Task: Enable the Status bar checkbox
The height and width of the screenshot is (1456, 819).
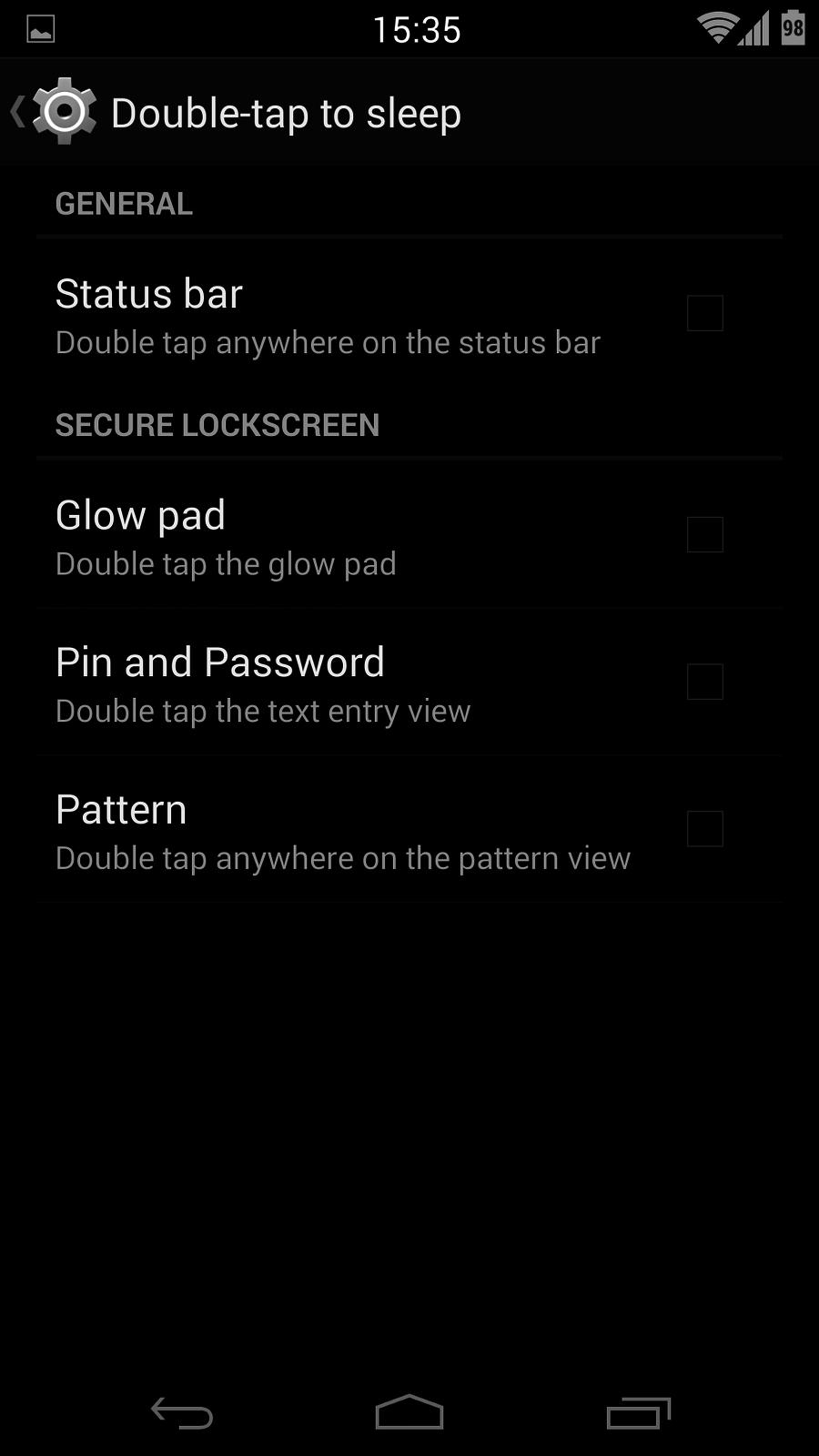Action: pos(704,313)
